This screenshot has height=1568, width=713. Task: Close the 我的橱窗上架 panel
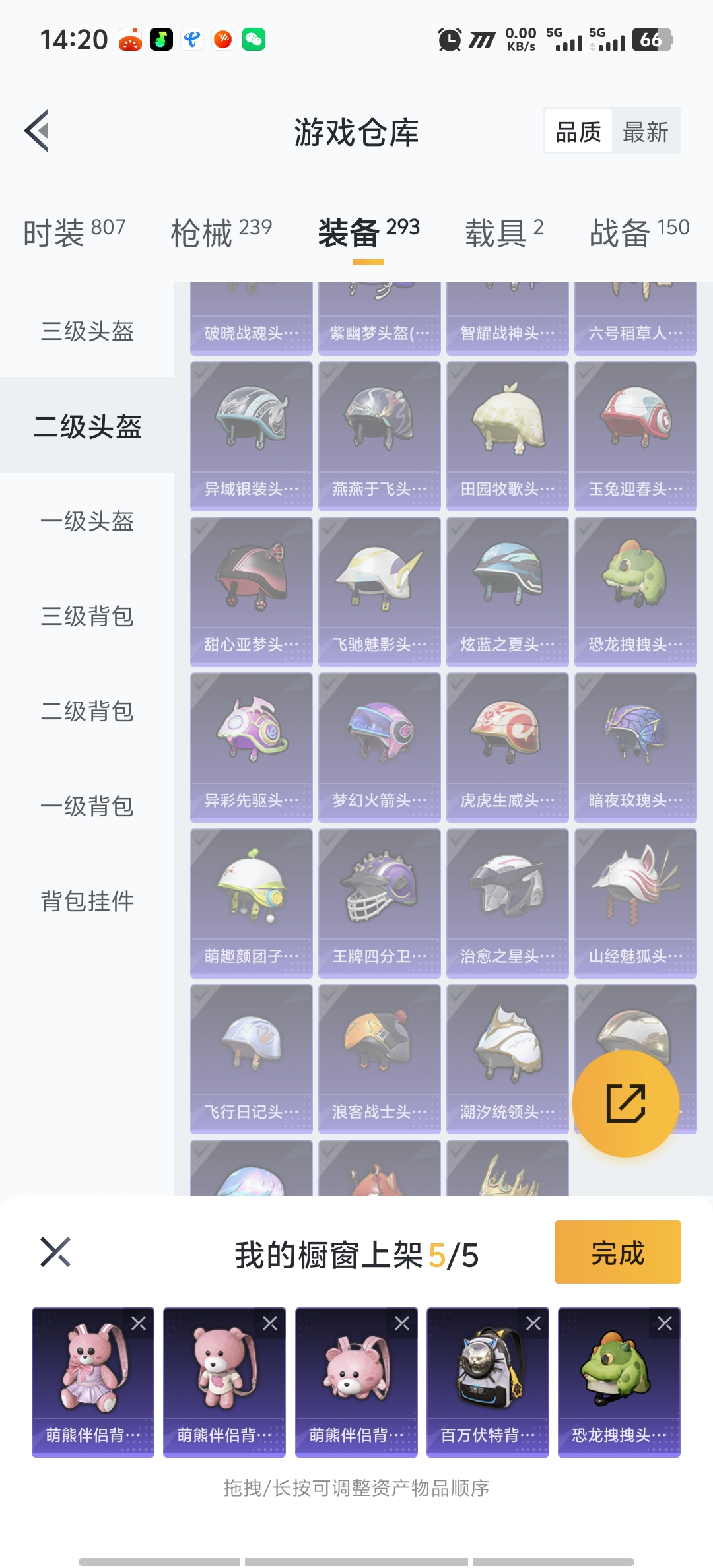tap(55, 1252)
